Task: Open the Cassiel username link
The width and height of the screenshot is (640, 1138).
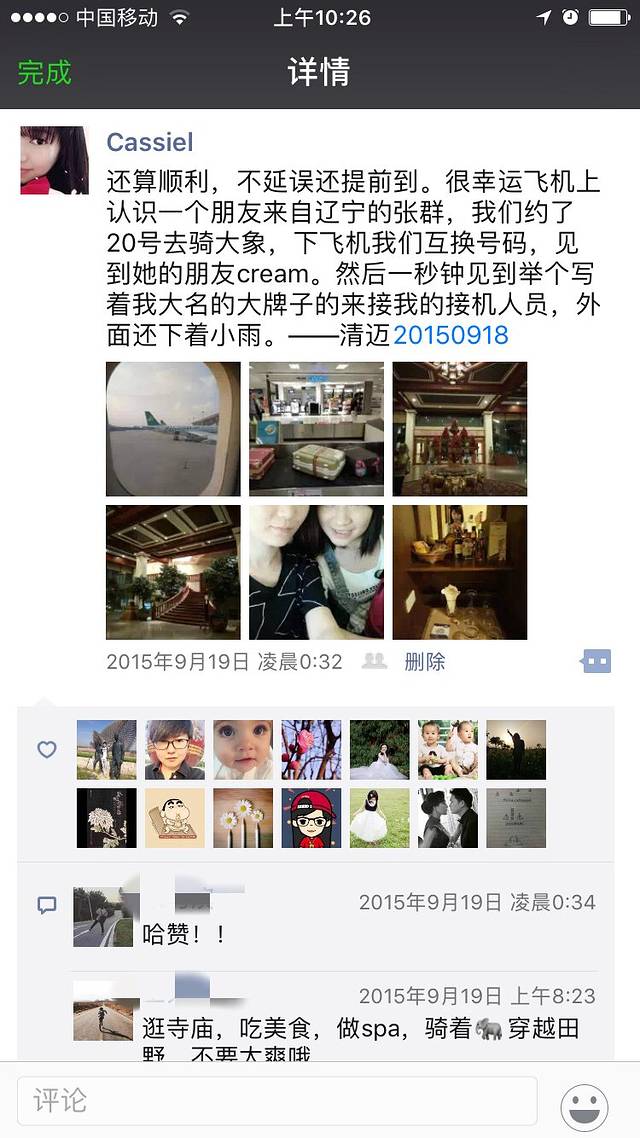Action: point(150,142)
